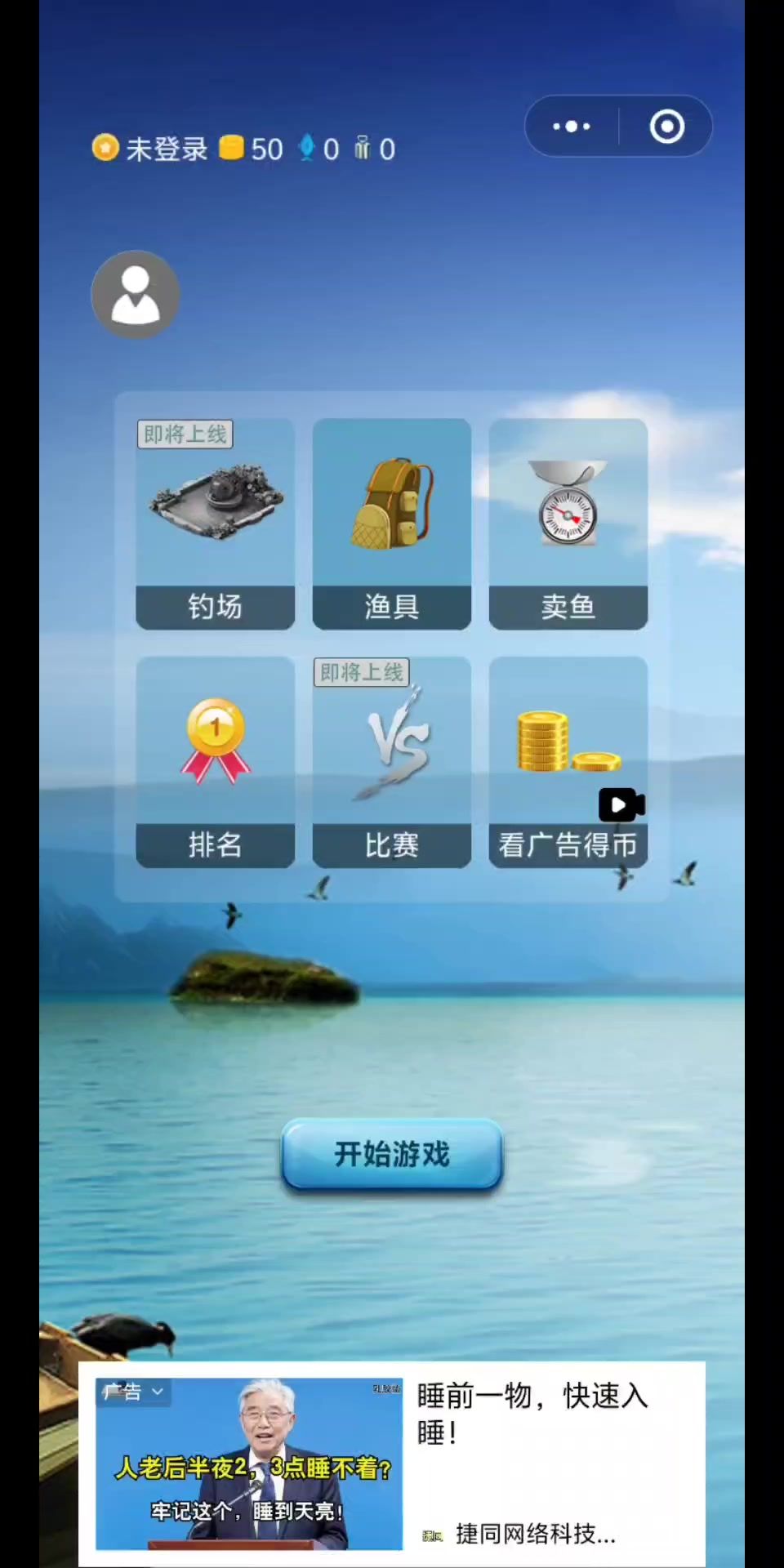This screenshot has height=1568, width=784.
Task: Start the game with 开始游戏
Action: 392,1154
